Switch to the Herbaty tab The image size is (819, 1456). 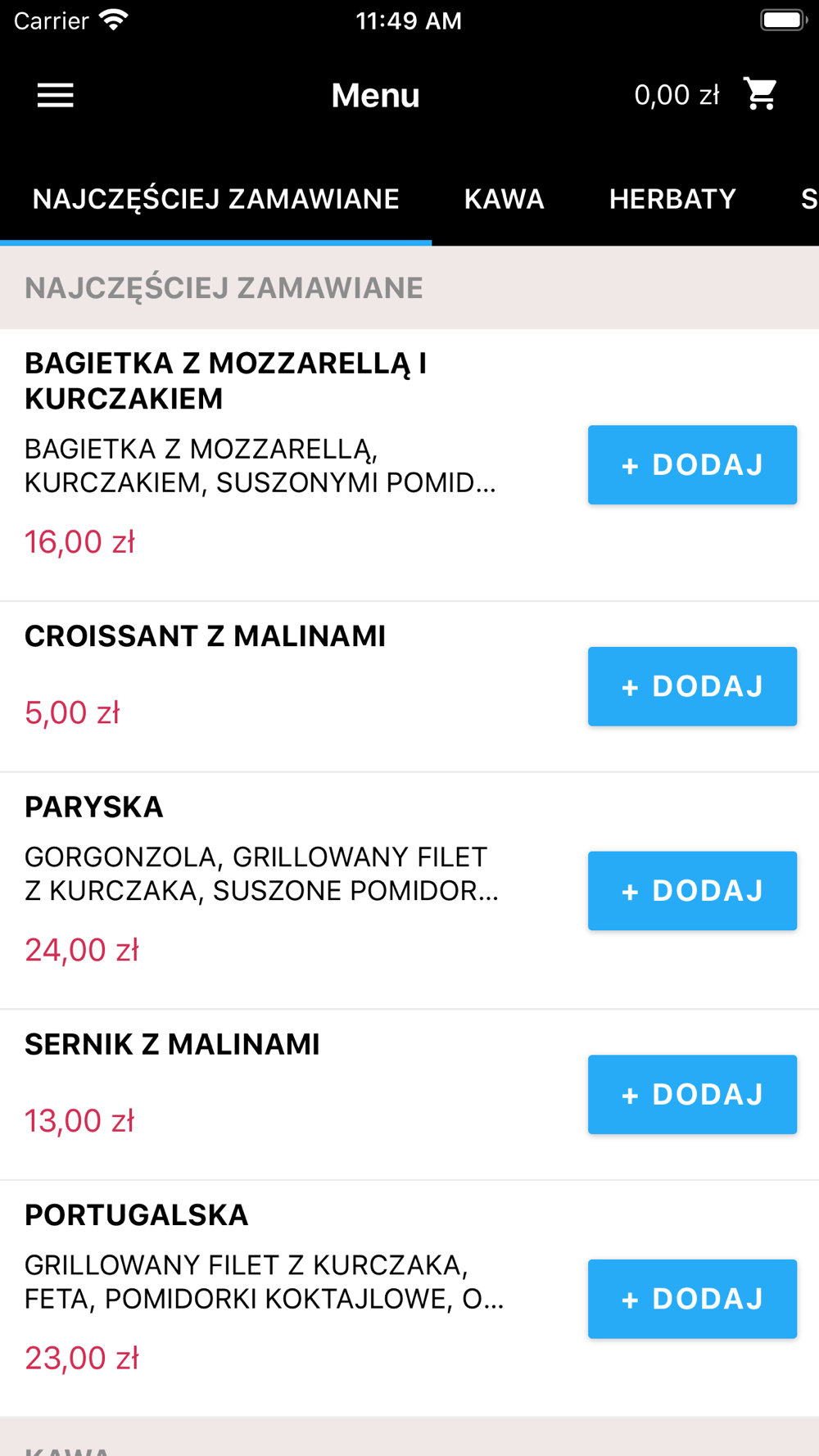pos(672,199)
